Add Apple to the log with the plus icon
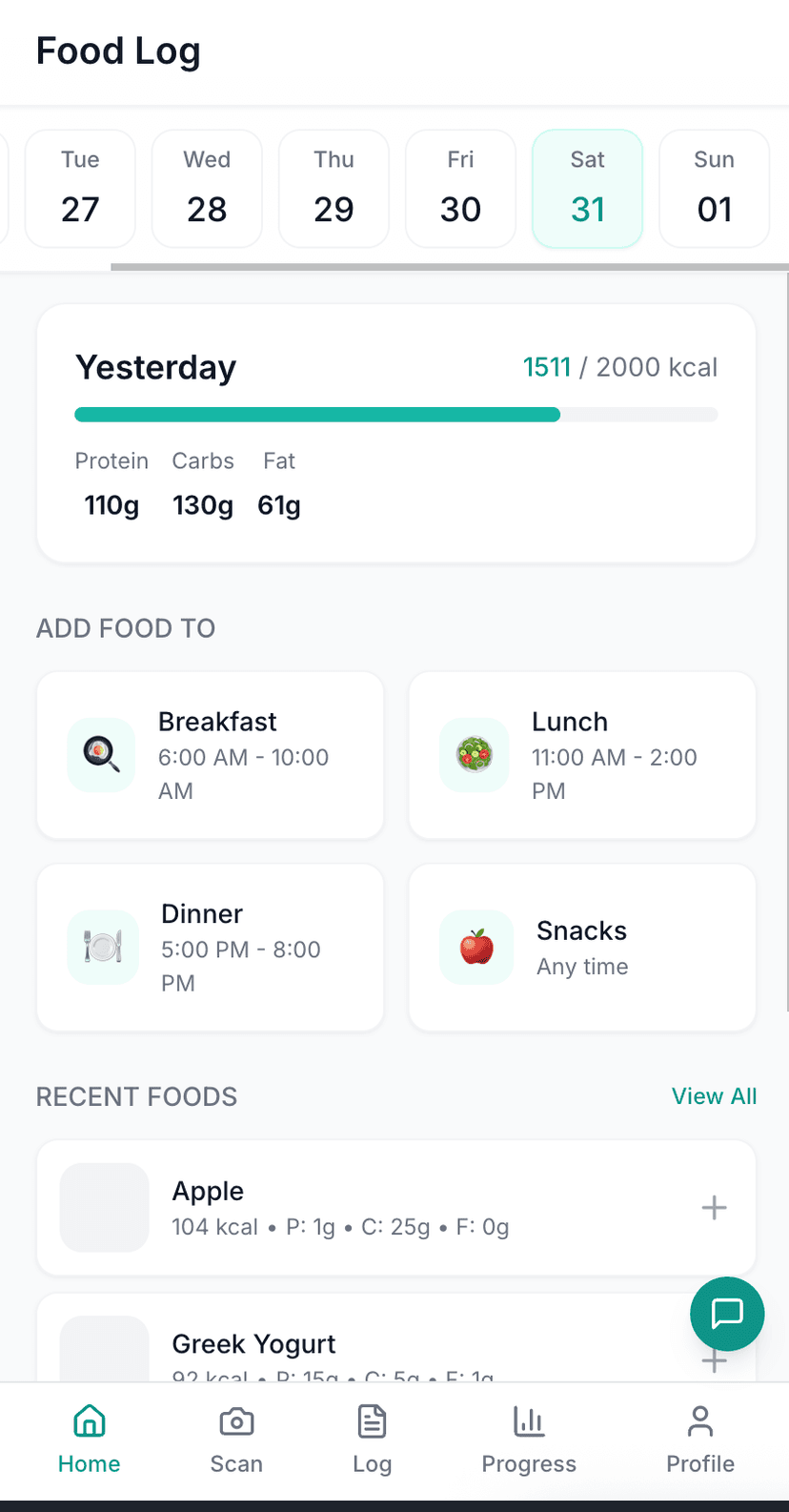 (713, 1207)
